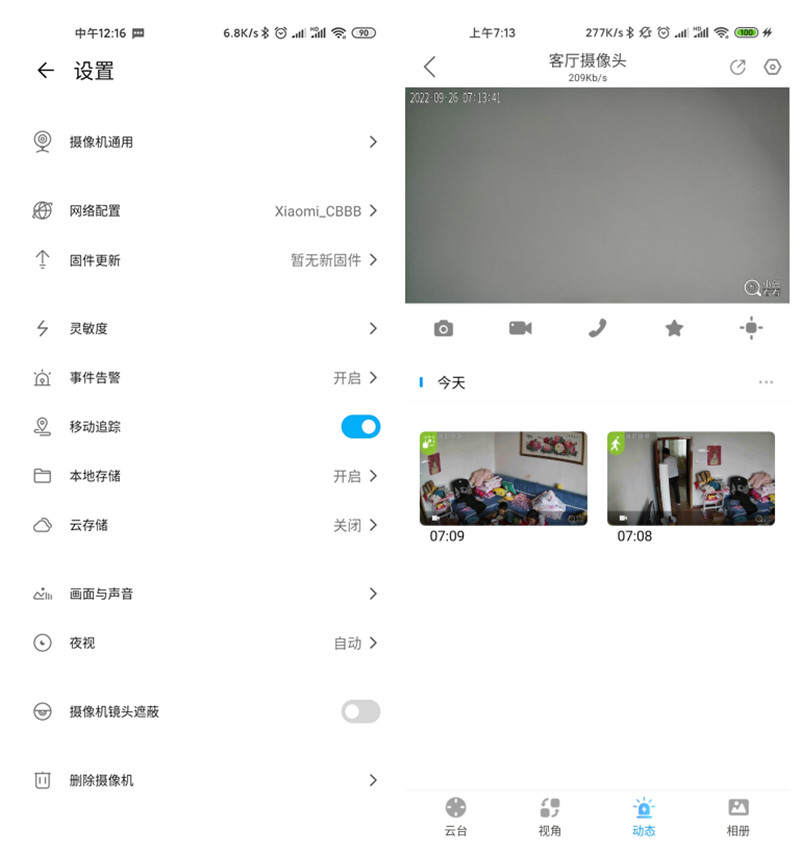Open the brightness adjustment icon

pyautogui.click(x=750, y=328)
